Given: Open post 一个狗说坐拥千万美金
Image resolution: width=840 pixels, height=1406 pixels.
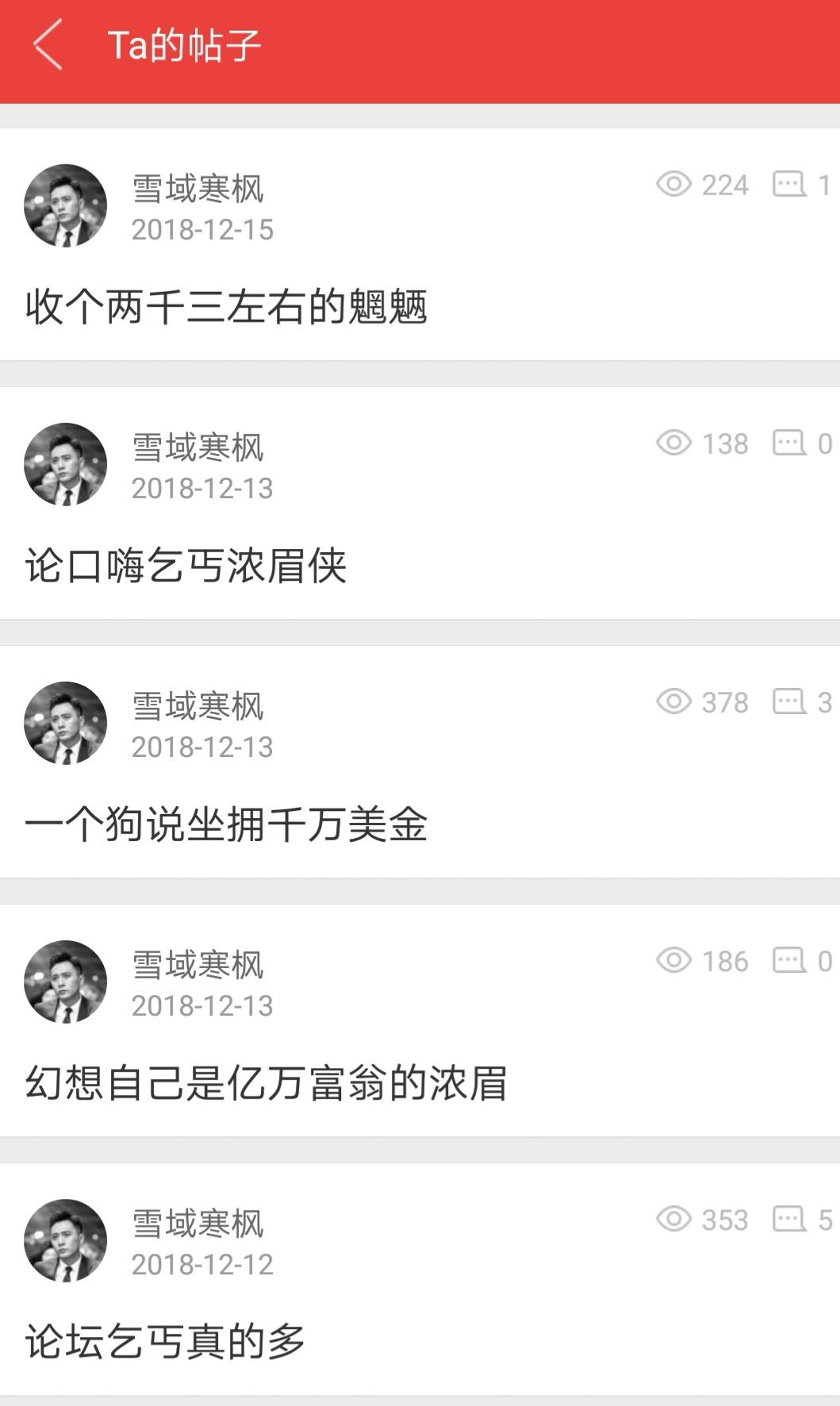Looking at the screenshot, I should tap(226, 824).
